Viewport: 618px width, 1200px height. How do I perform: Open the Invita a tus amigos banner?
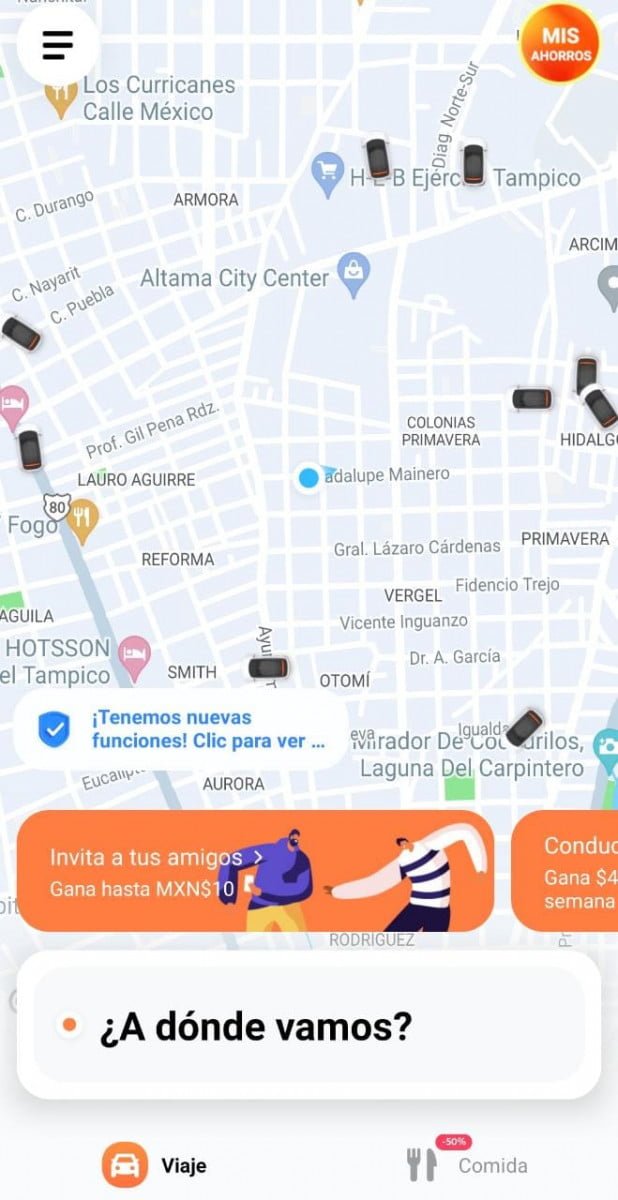pos(256,871)
